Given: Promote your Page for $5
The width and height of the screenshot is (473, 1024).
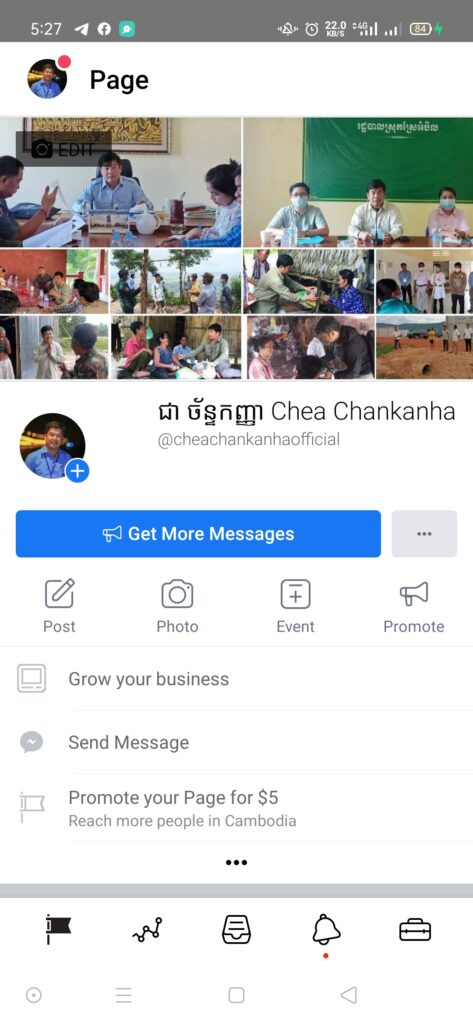Looking at the screenshot, I should pyautogui.click(x=236, y=808).
